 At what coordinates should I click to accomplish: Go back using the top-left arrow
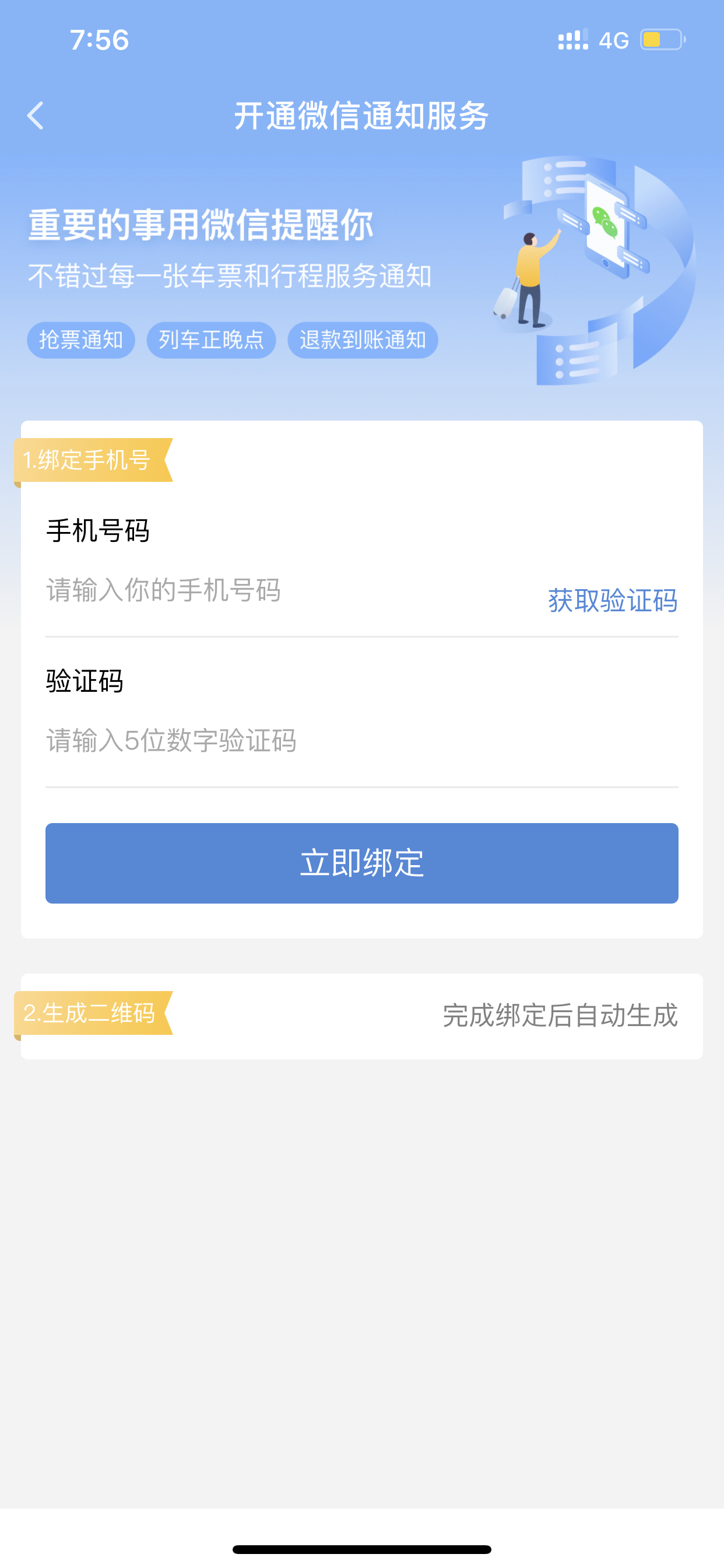[36, 116]
